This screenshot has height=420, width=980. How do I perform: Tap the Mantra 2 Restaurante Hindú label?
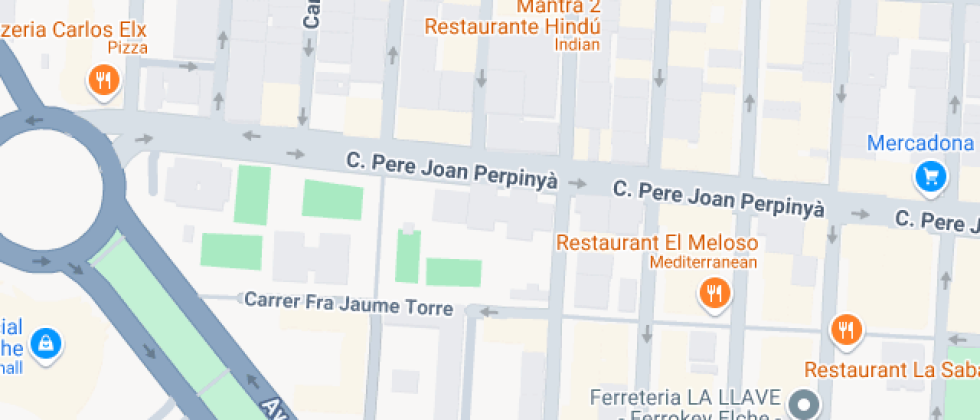point(513,25)
